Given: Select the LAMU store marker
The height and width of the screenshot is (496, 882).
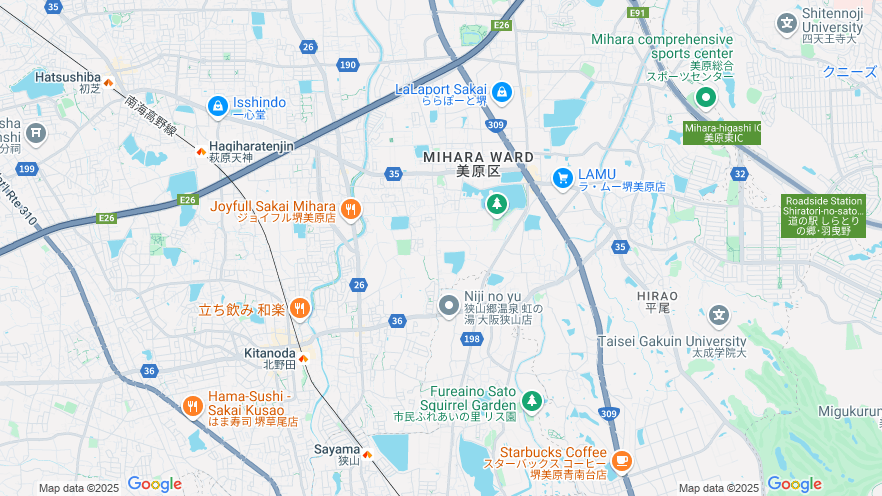Looking at the screenshot, I should (x=562, y=178).
